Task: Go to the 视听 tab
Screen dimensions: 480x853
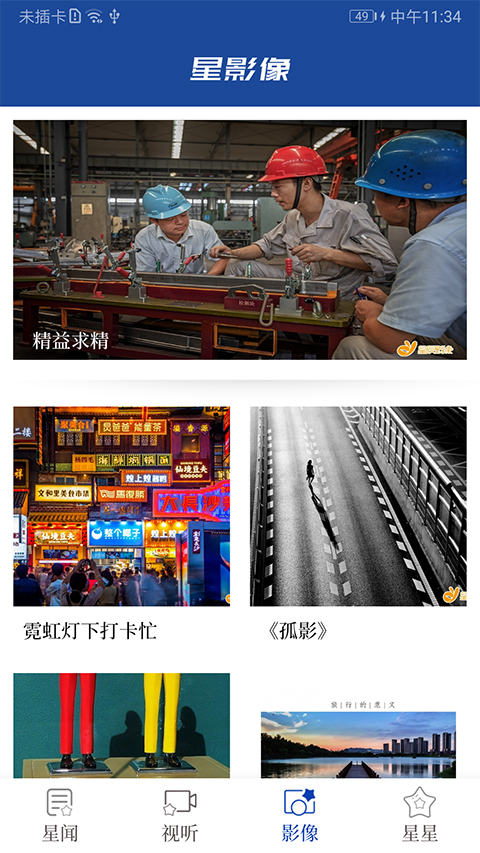Action: coord(180,815)
